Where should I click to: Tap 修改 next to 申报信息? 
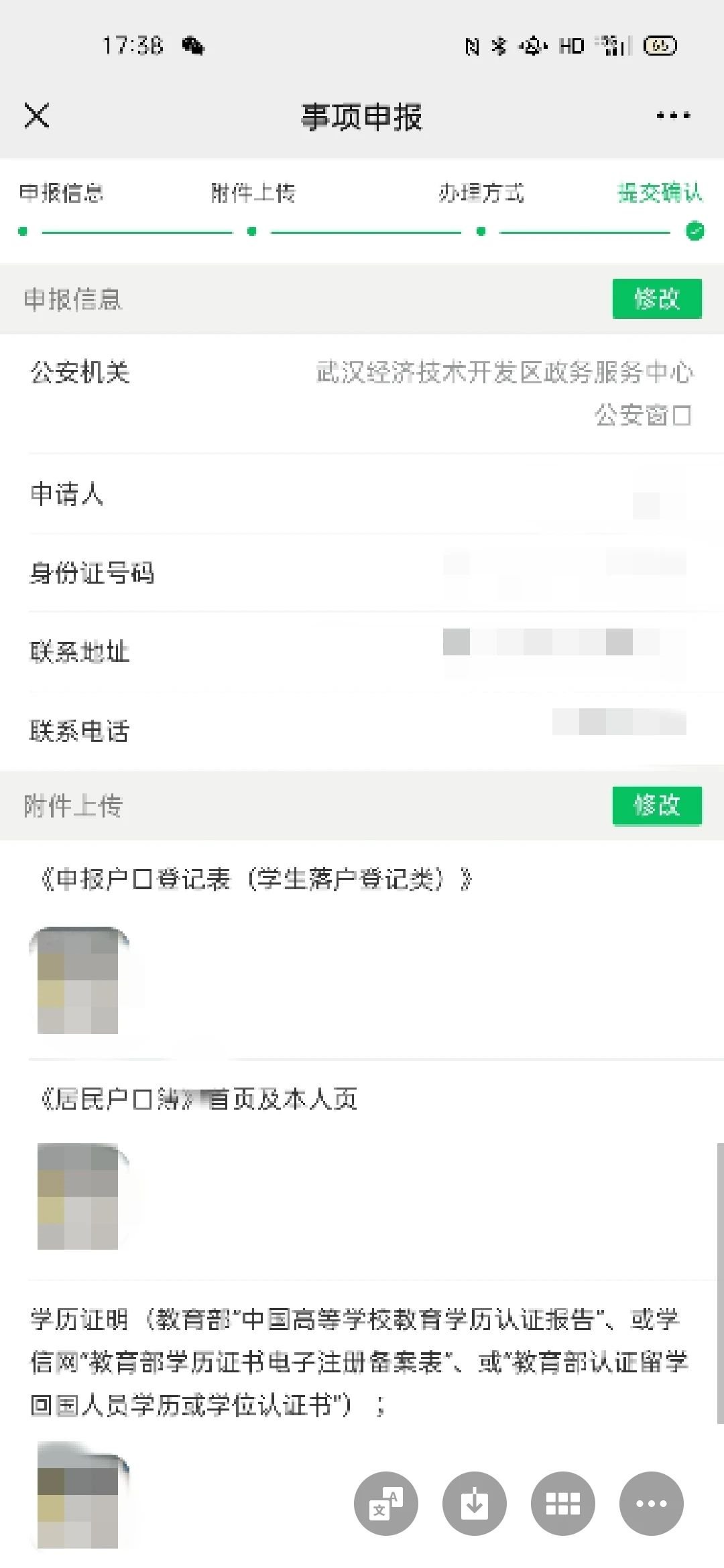click(x=656, y=299)
